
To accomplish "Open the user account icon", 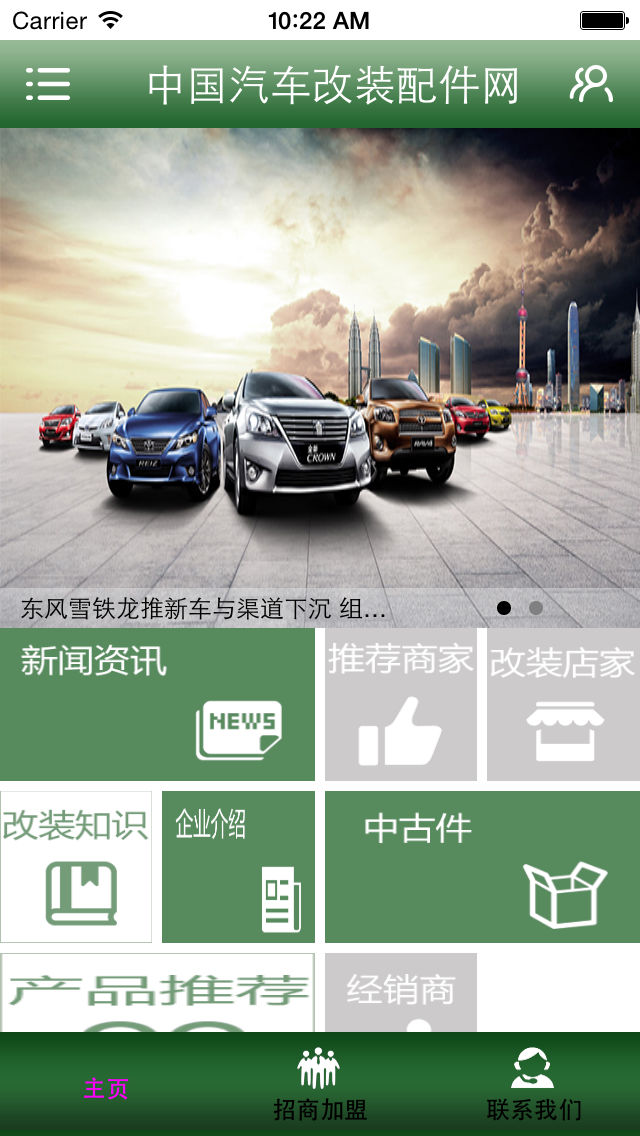I will pos(591,84).
